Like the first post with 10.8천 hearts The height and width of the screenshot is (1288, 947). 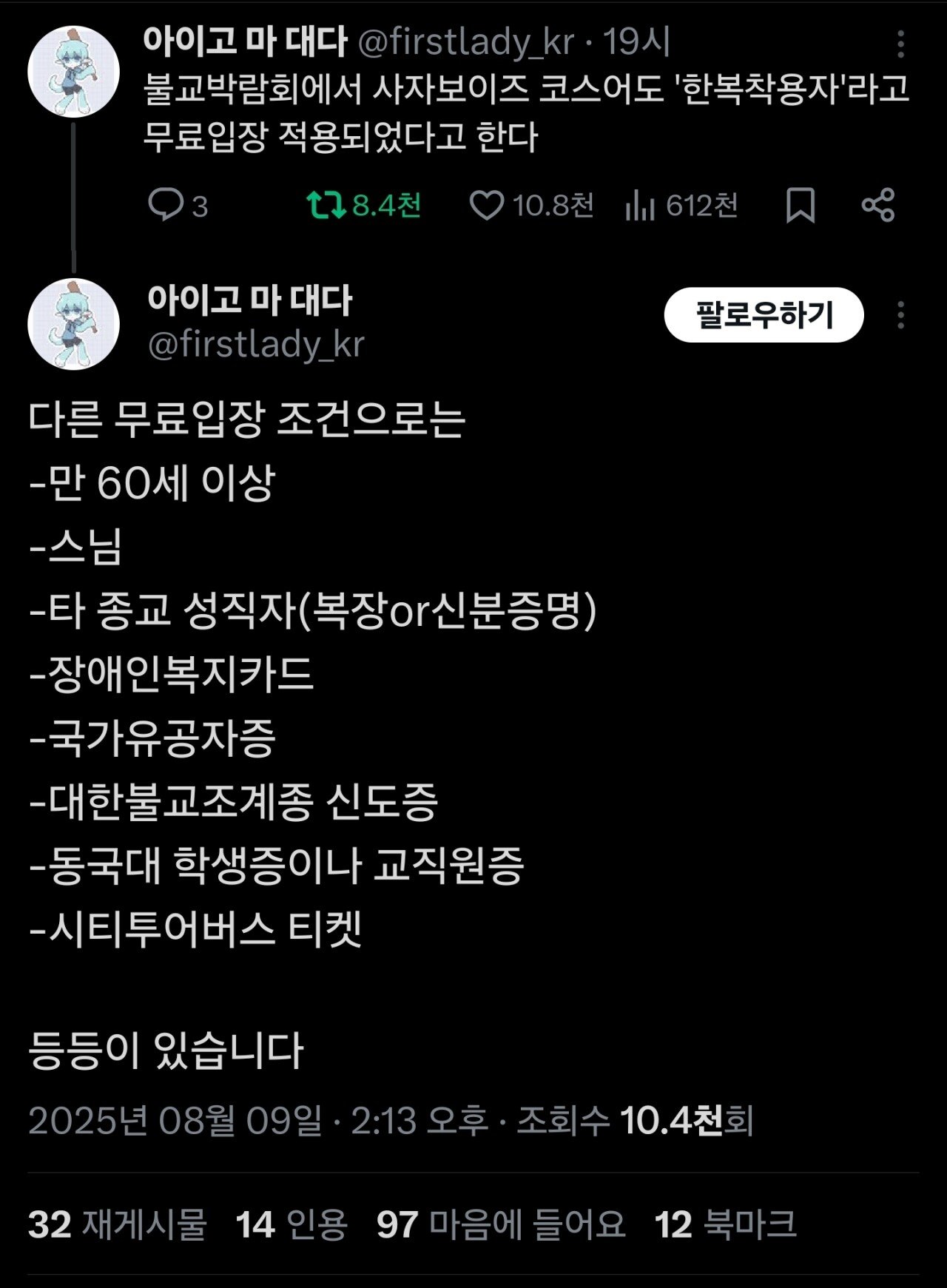(x=486, y=205)
